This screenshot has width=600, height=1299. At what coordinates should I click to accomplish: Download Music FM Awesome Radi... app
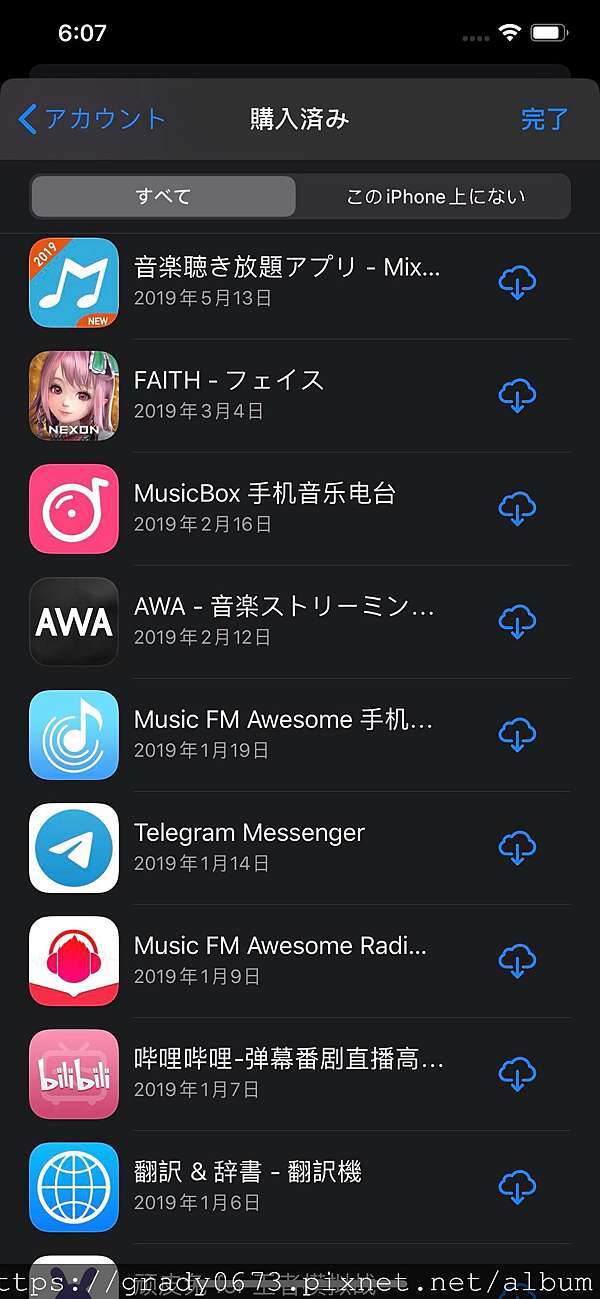pos(517,961)
